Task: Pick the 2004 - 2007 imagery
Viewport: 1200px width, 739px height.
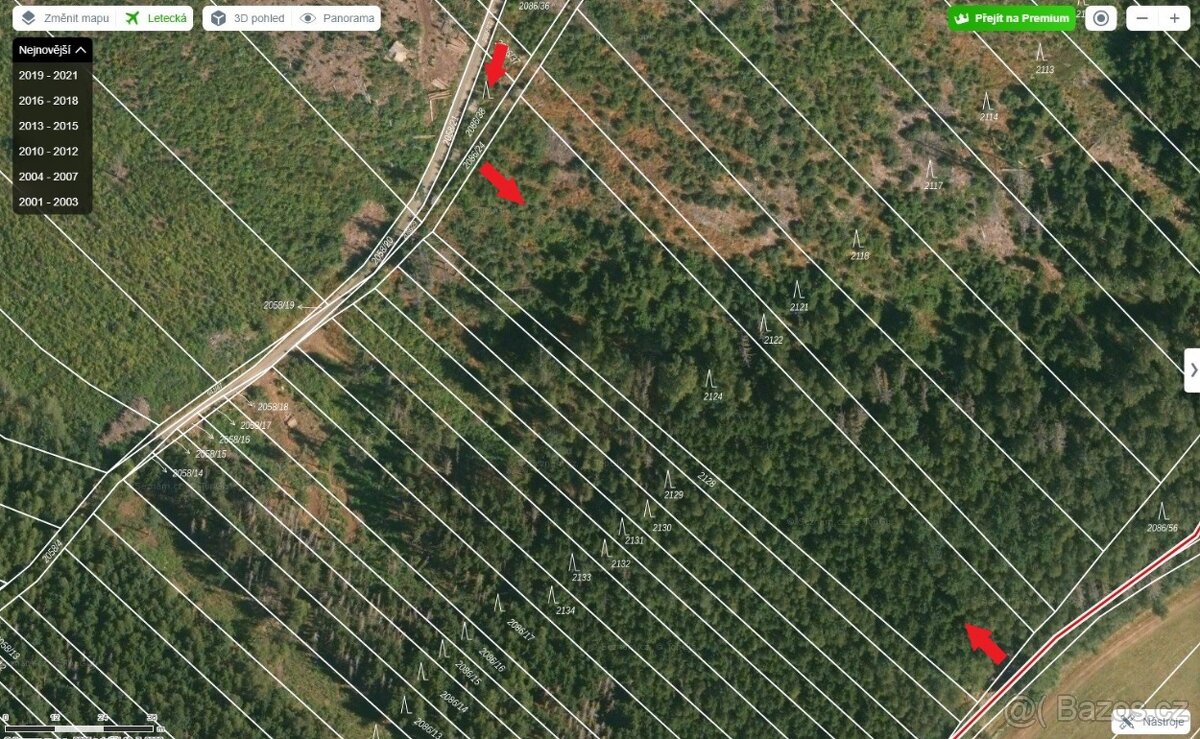Action: 48,177
